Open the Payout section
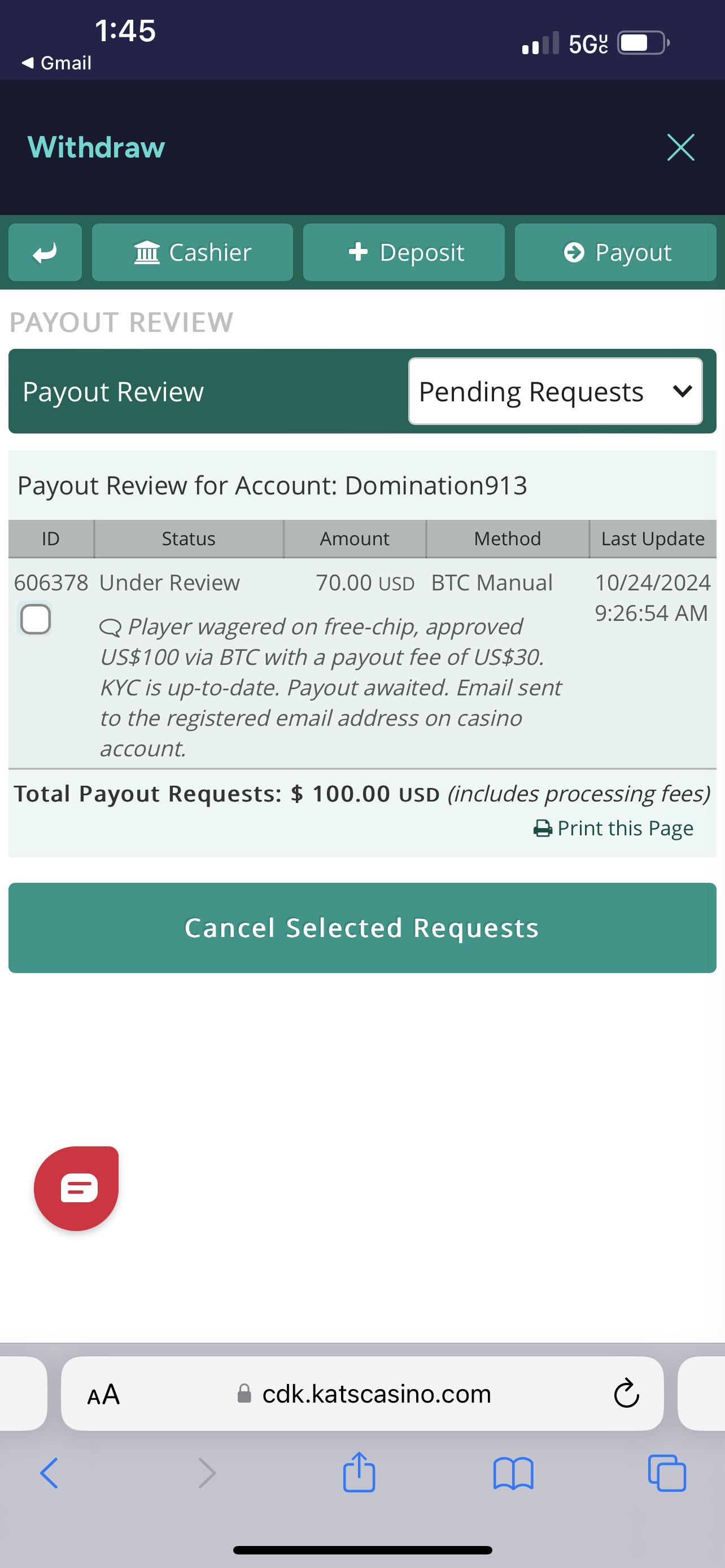The height and width of the screenshot is (1568, 725). click(x=615, y=252)
